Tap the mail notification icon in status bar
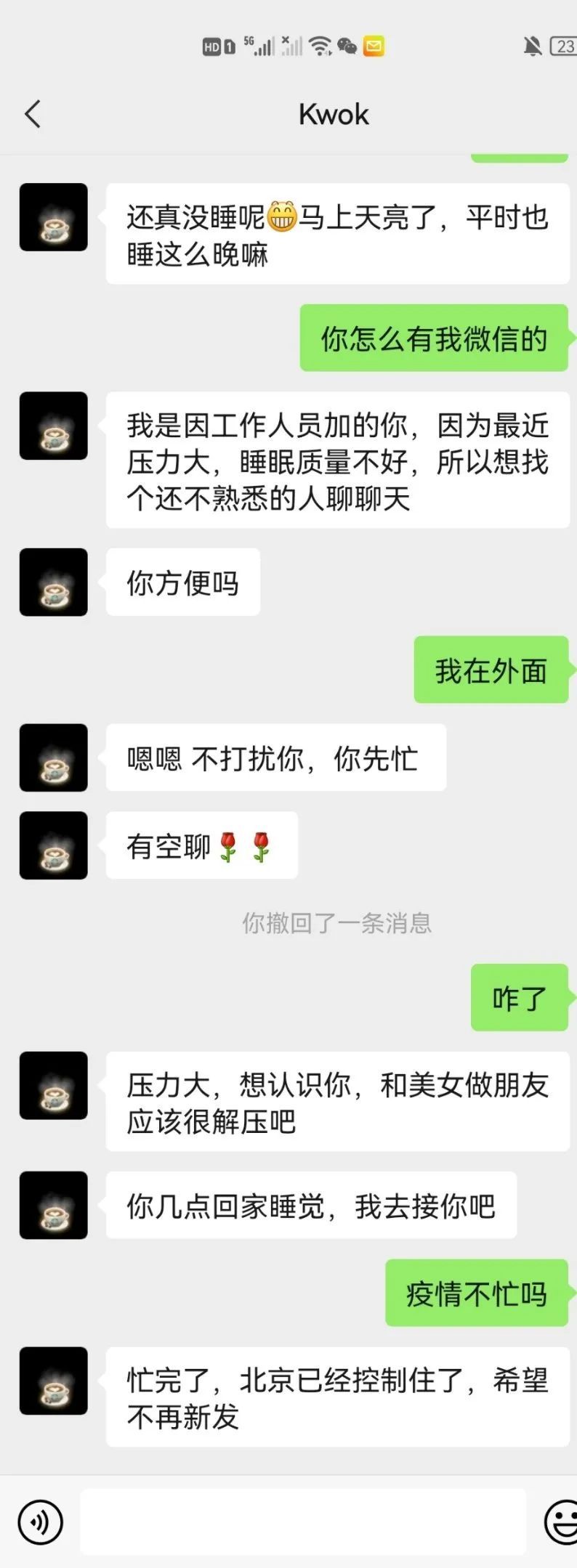This screenshot has height=1568, width=577. tap(373, 46)
